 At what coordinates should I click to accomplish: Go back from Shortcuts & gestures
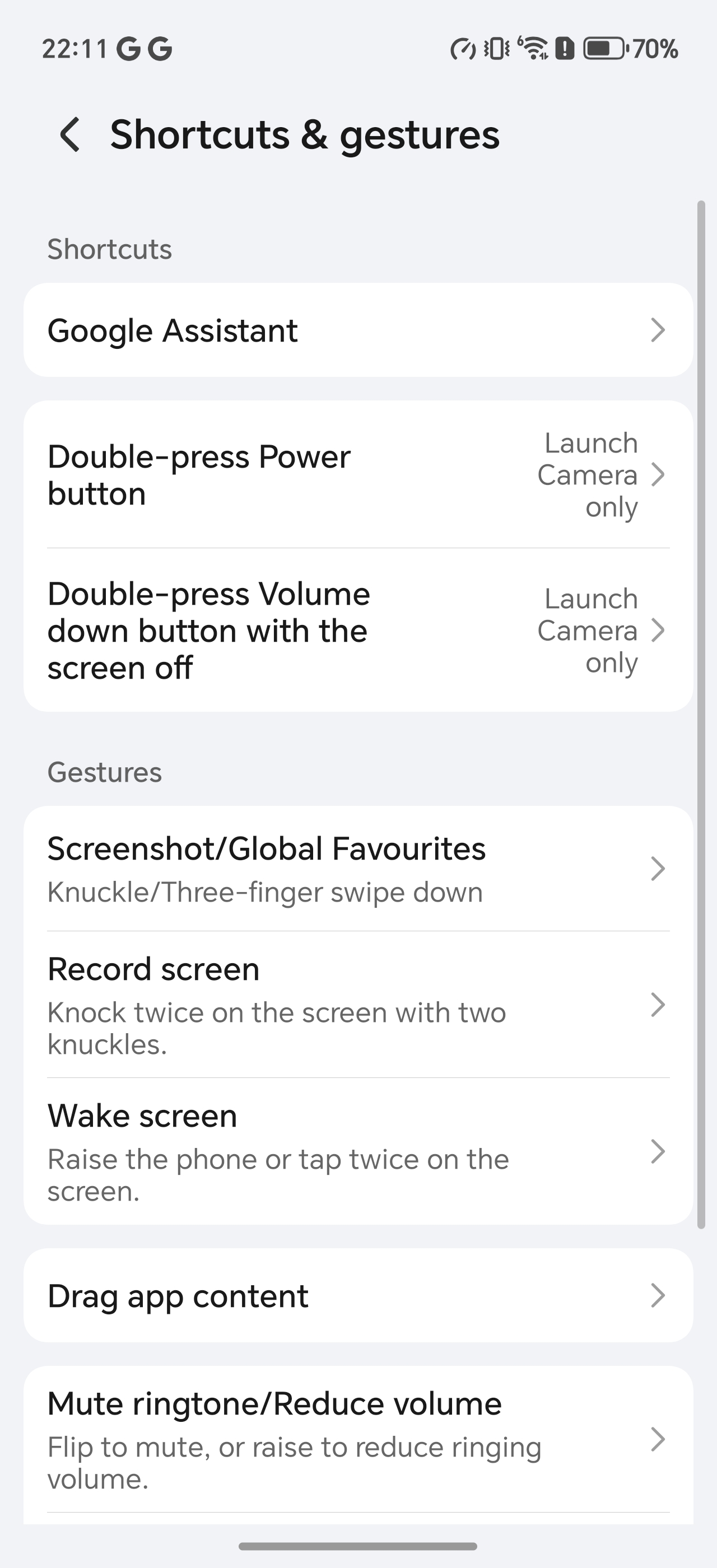(x=70, y=134)
